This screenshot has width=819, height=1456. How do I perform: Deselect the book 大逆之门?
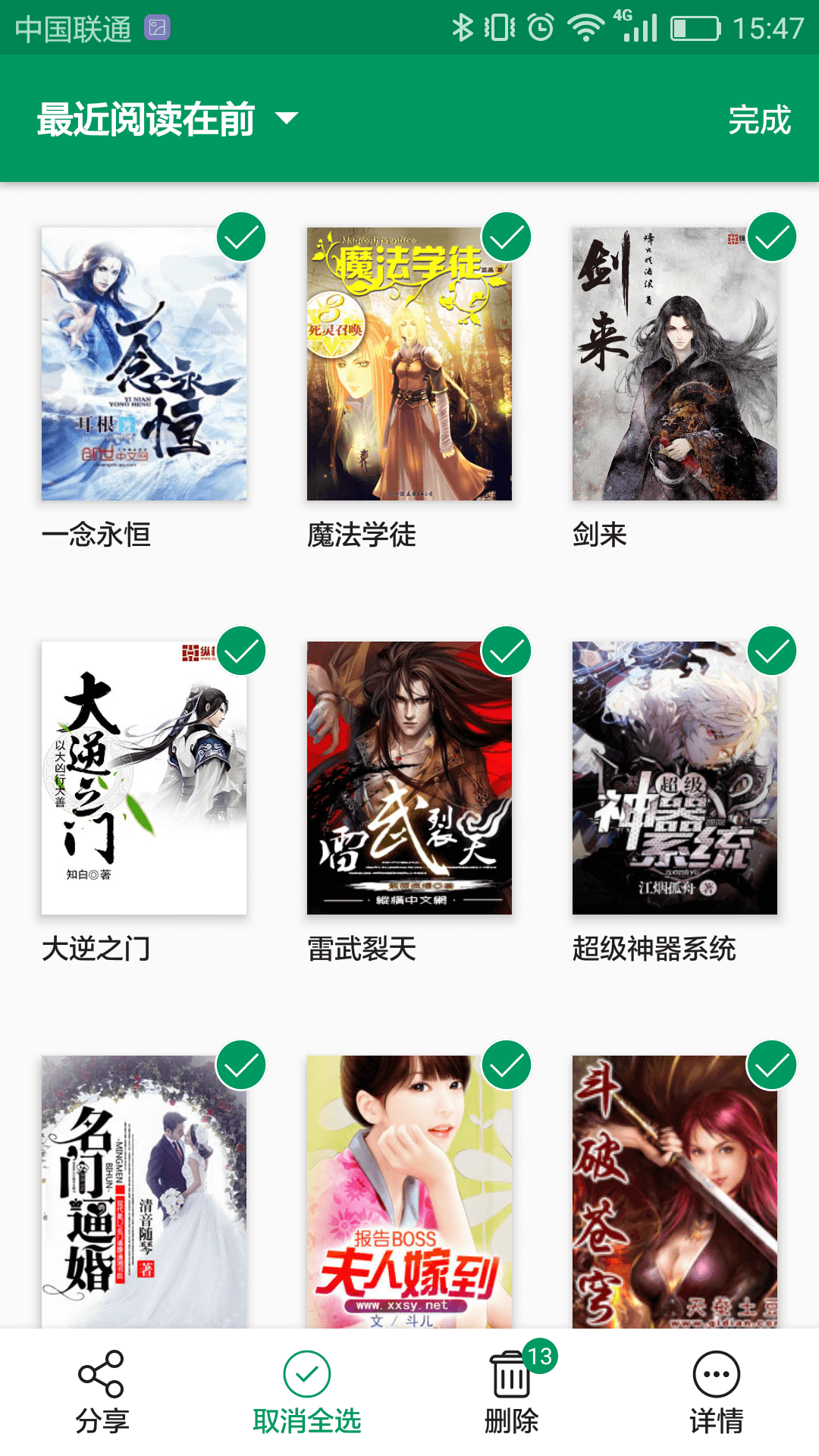click(x=241, y=651)
